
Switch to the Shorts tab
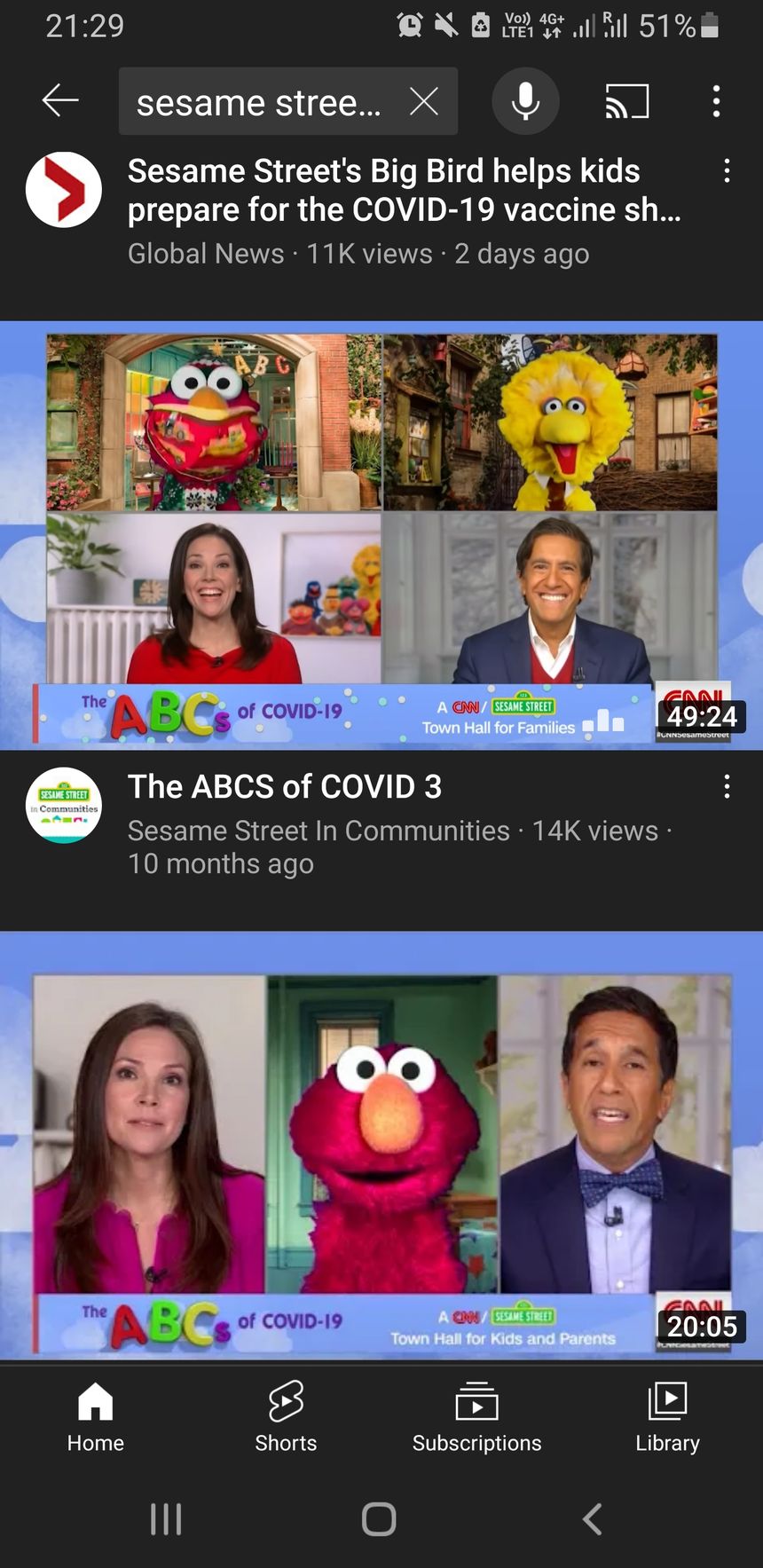pyautogui.click(x=286, y=1417)
